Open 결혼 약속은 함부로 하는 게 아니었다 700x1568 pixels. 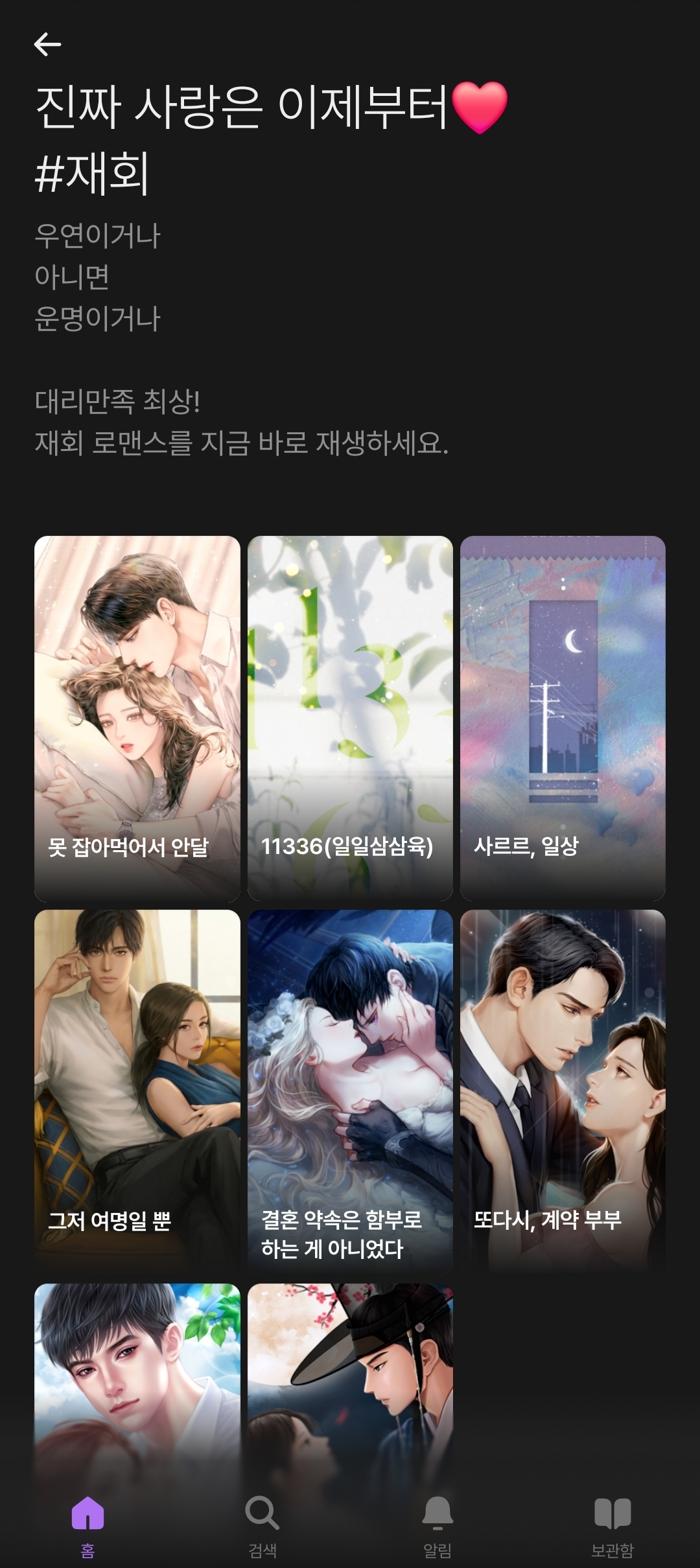pos(350,1092)
